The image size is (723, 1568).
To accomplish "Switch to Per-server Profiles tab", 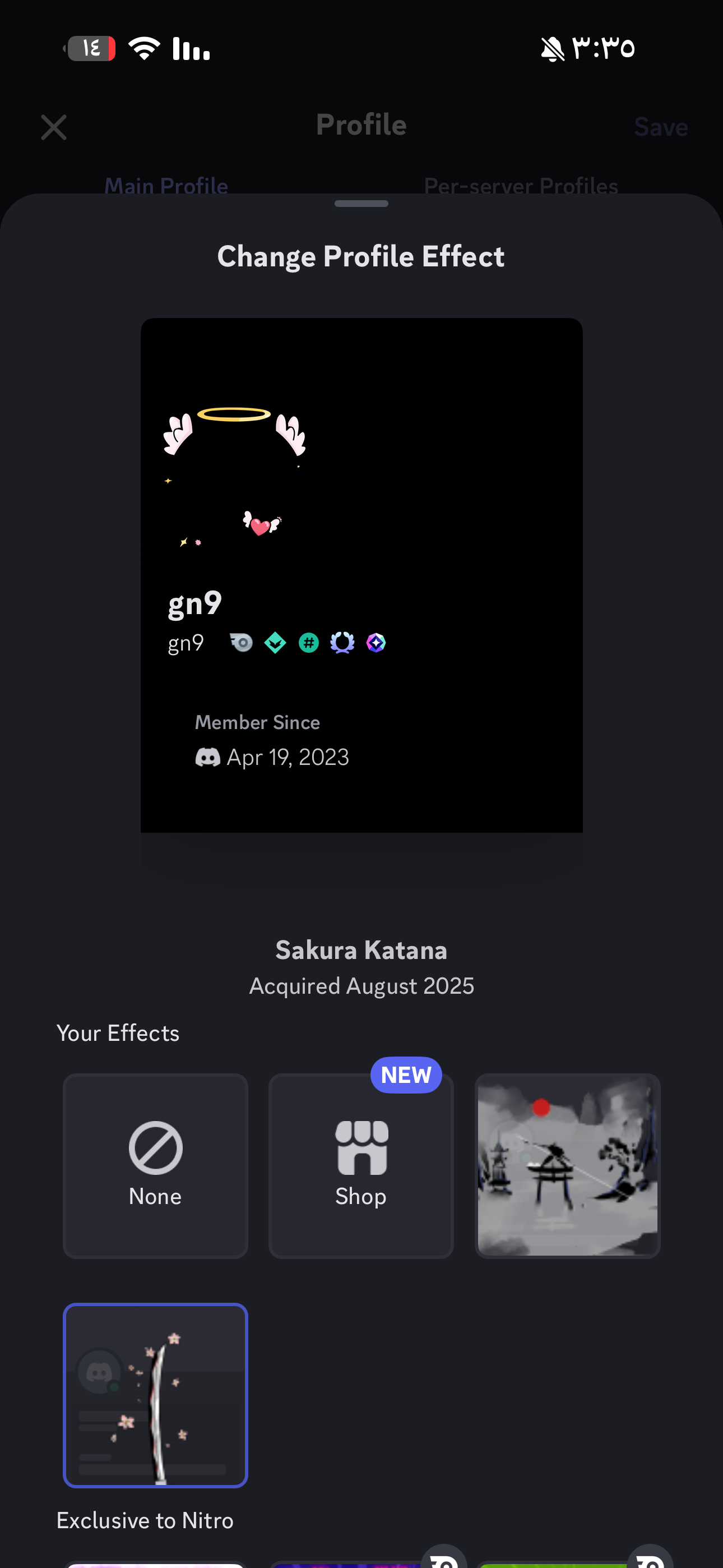I will (x=521, y=185).
